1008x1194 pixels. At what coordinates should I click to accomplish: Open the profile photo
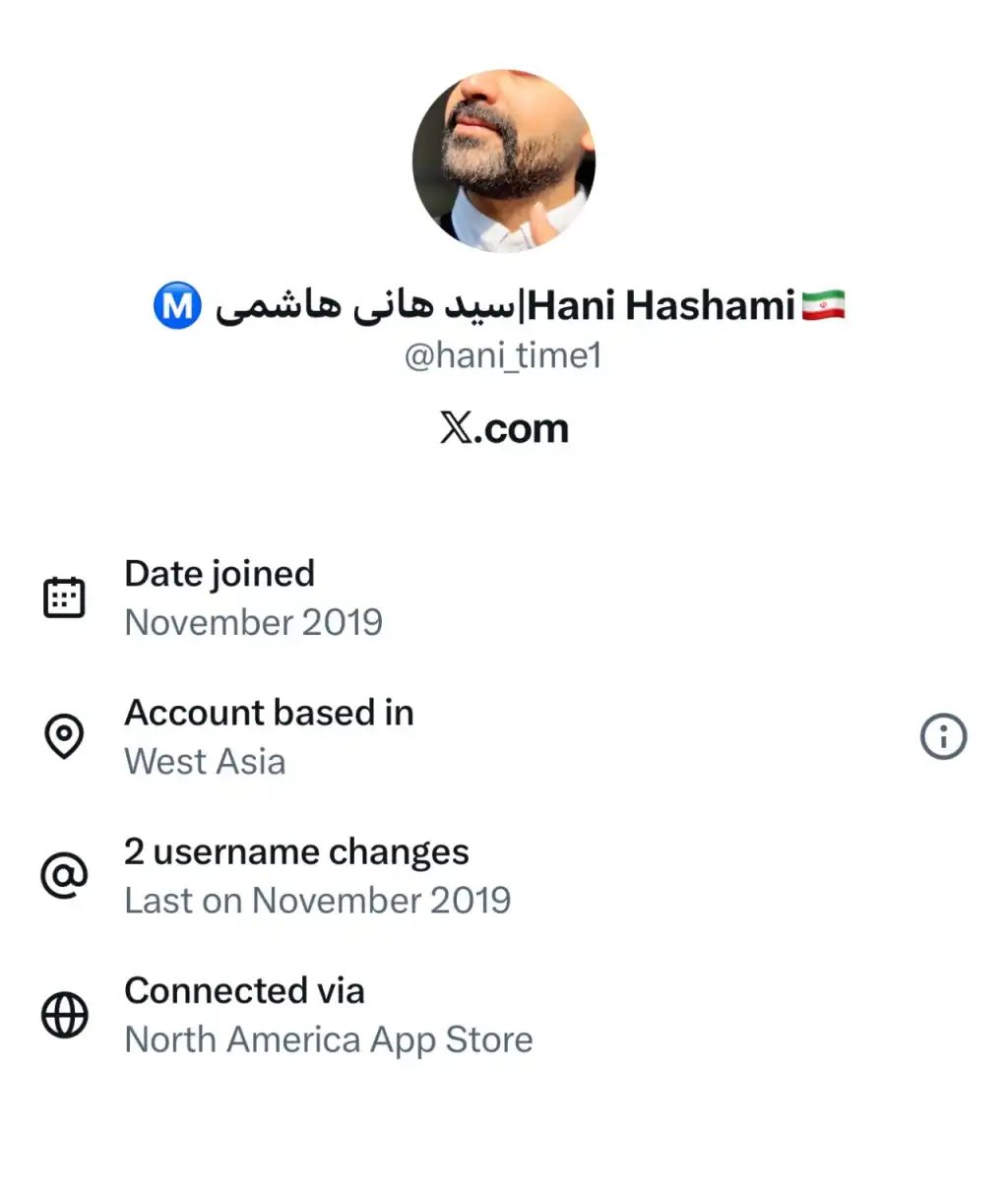point(503,160)
